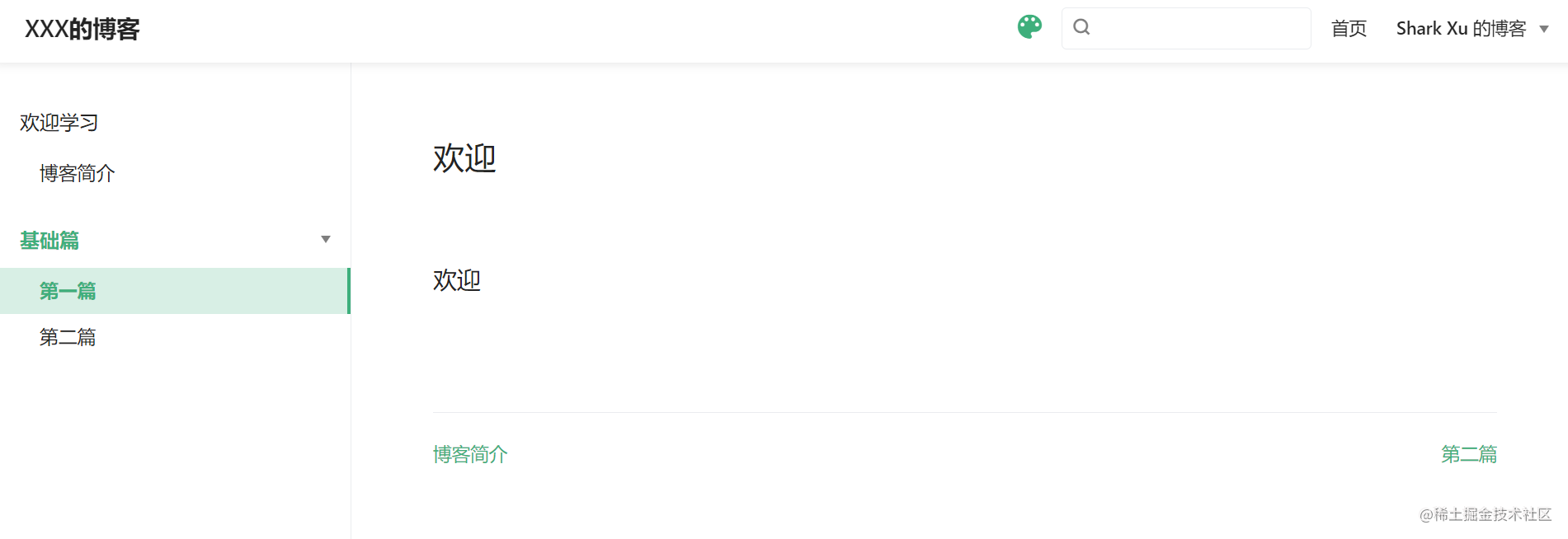Viewport: 1568px width, 539px height.
Task: Go to 首页 in the top navigation
Action: pos(1349,29)
